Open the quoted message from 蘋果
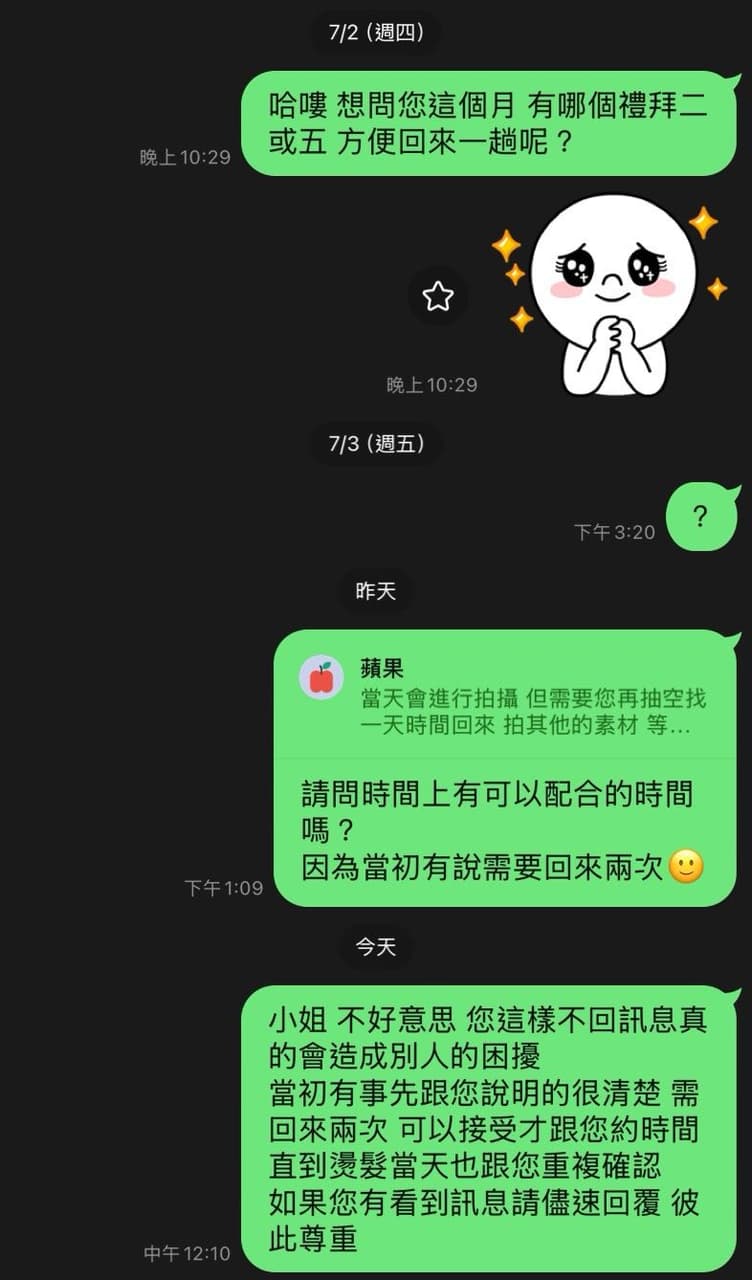 point(505,697)
